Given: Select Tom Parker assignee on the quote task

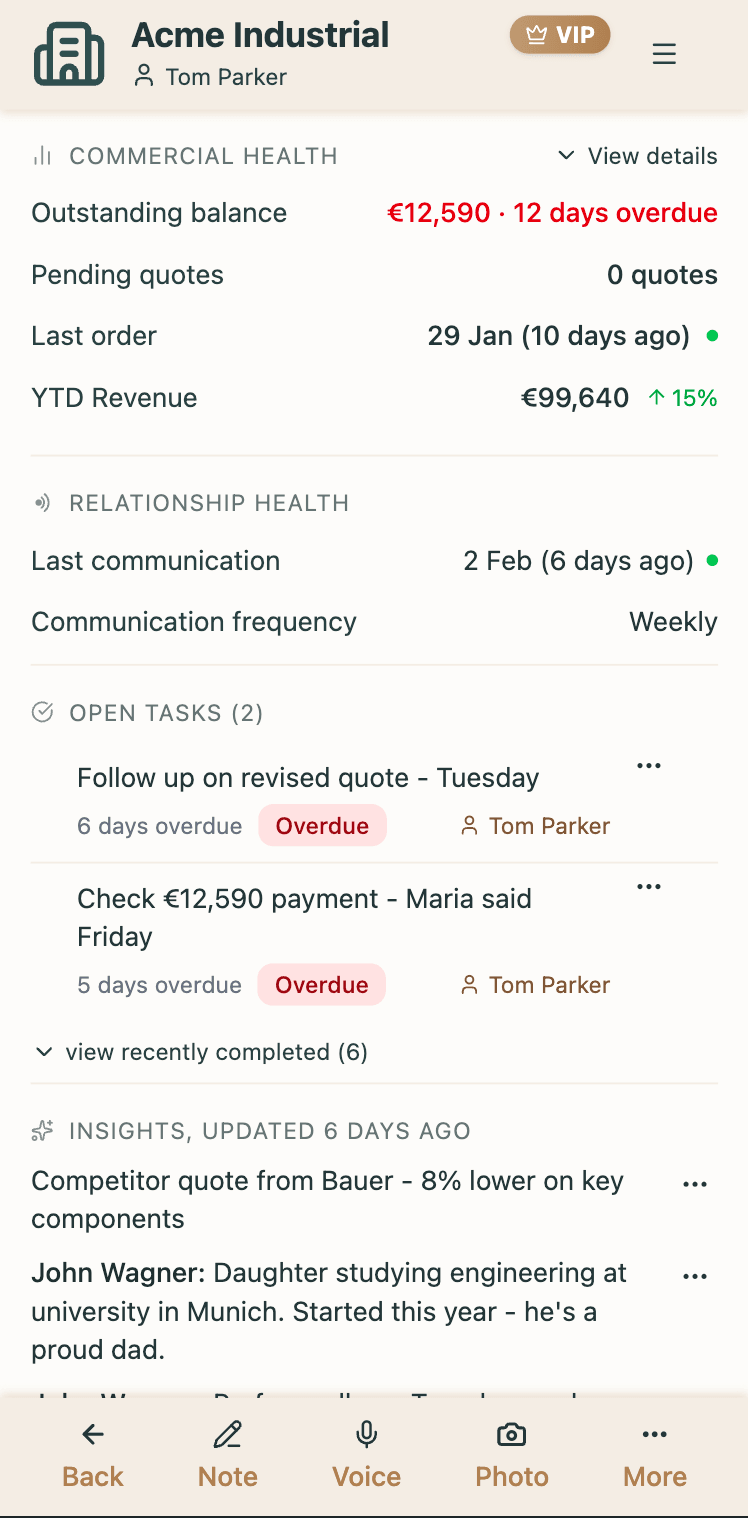Looking at the screenshot, I should coord(534,826).
